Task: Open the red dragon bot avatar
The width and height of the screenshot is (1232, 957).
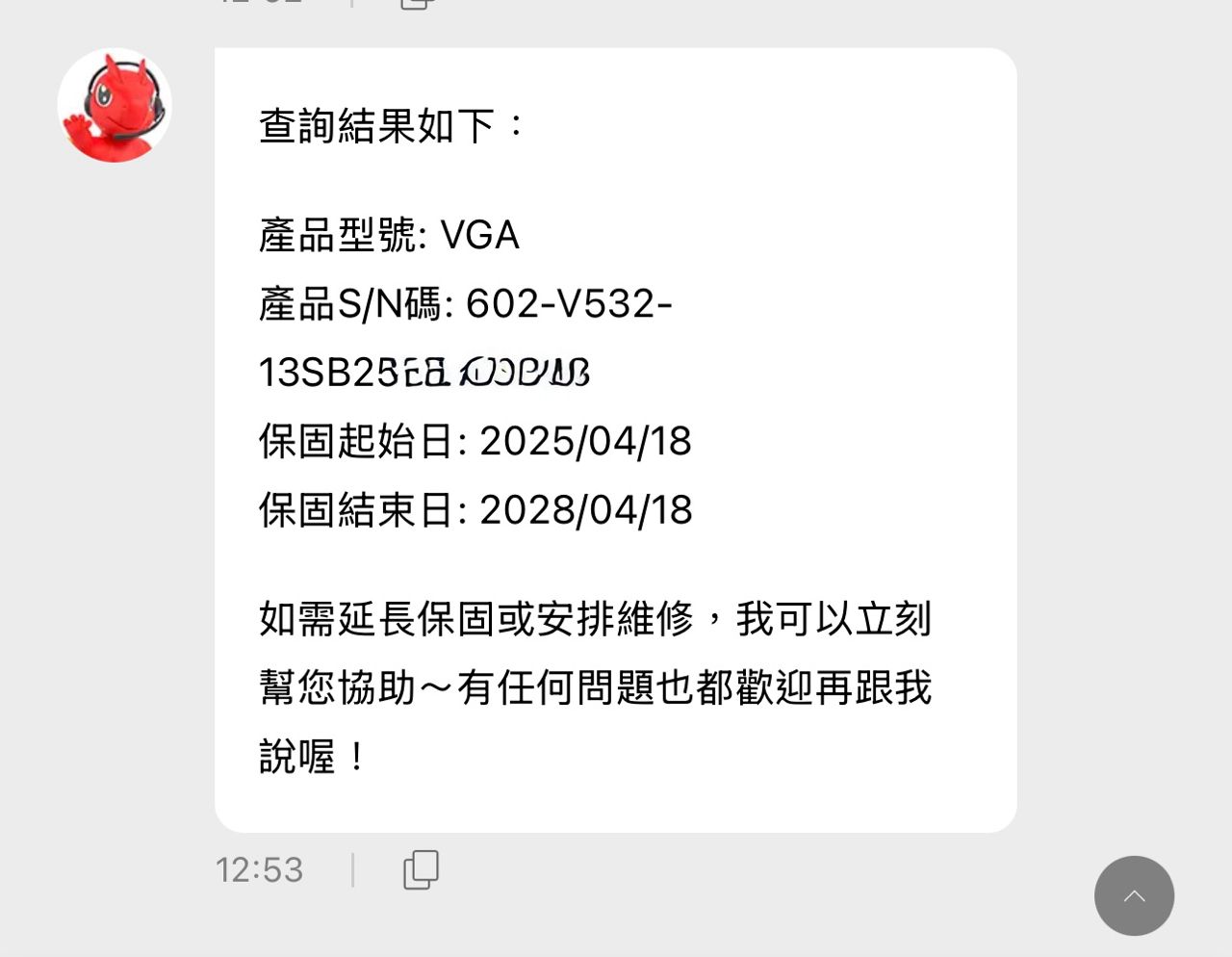Action: point(115,106)
